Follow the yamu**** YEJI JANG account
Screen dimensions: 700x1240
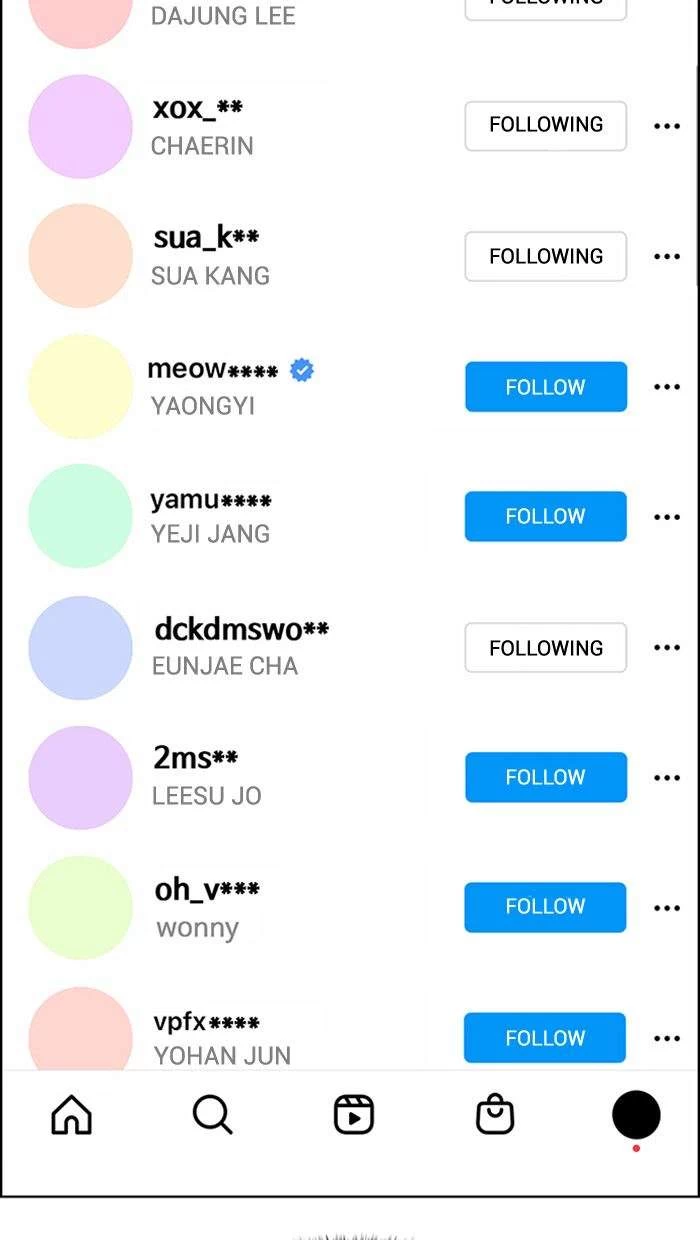(546, 516)
